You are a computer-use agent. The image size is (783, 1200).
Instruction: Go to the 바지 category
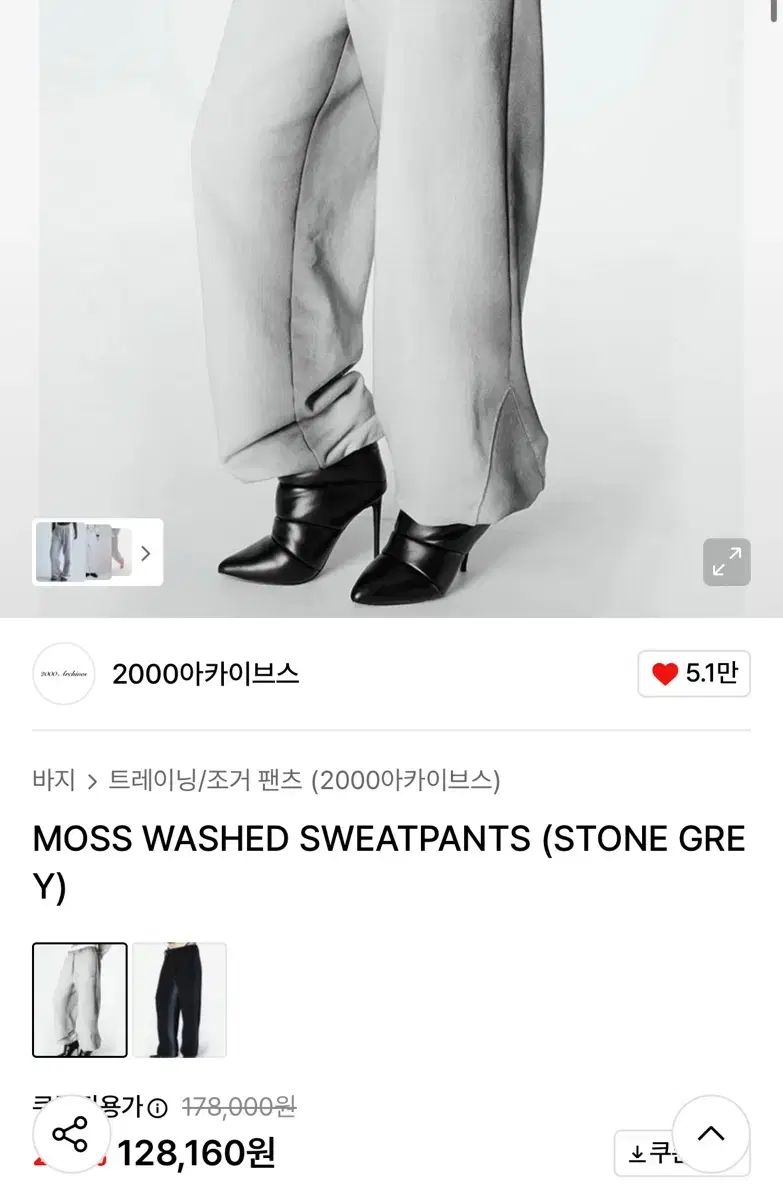click(54, 781)
